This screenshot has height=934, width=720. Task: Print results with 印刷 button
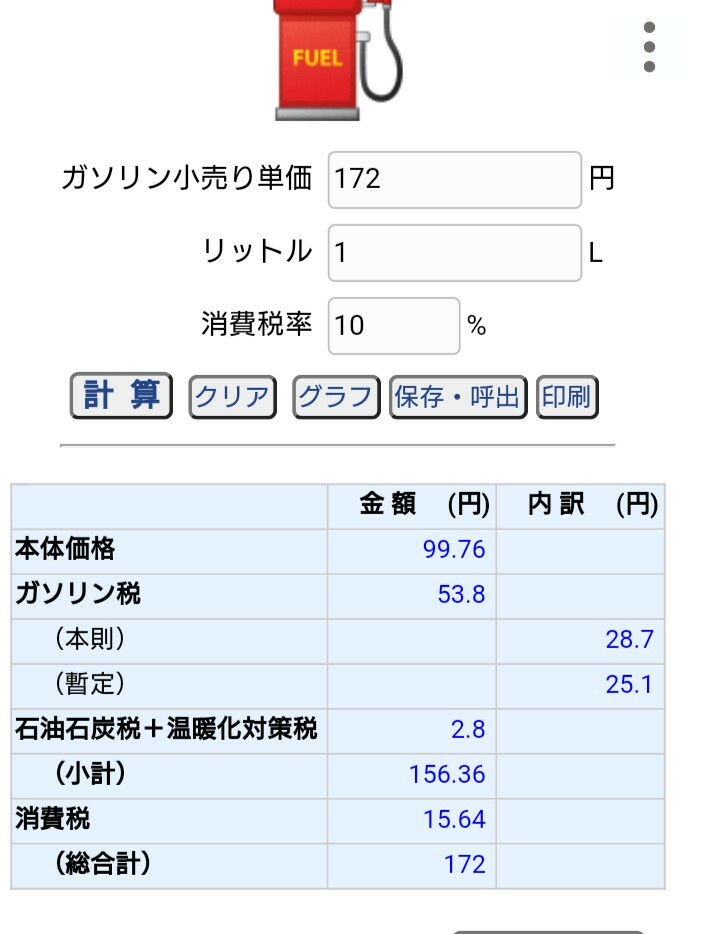(x=566, y=397)
